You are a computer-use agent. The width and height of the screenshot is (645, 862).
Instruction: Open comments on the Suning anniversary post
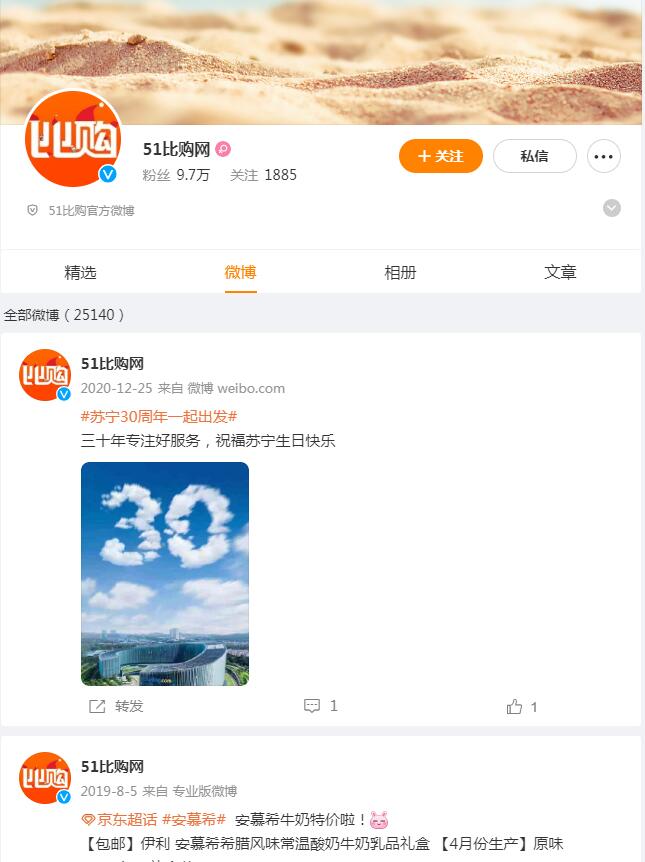point(321,706)
